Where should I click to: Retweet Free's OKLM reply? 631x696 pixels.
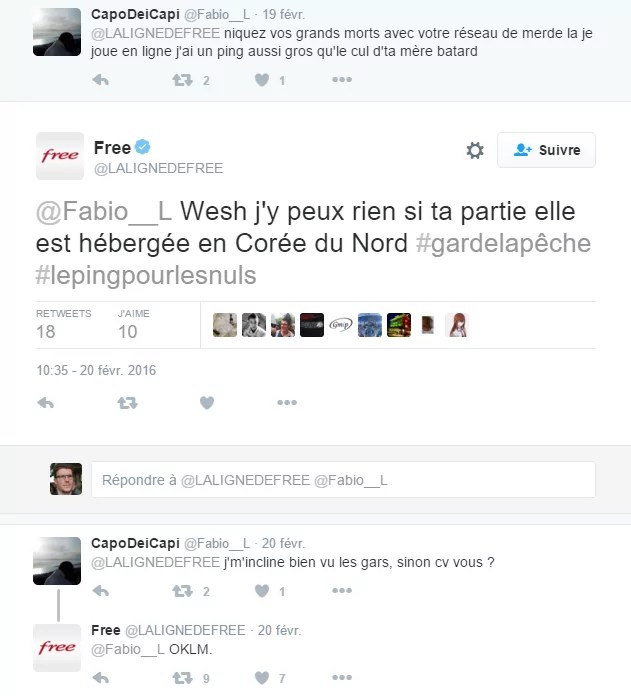[182, 678]
